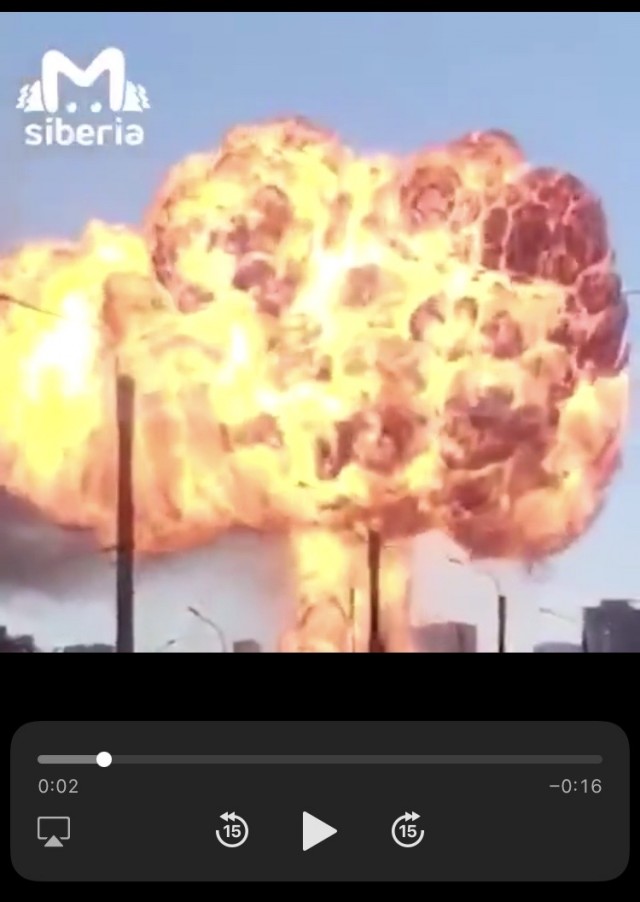Skip forward 15 seconds
The width and height of the screenshot is (640, 902).
407,830
